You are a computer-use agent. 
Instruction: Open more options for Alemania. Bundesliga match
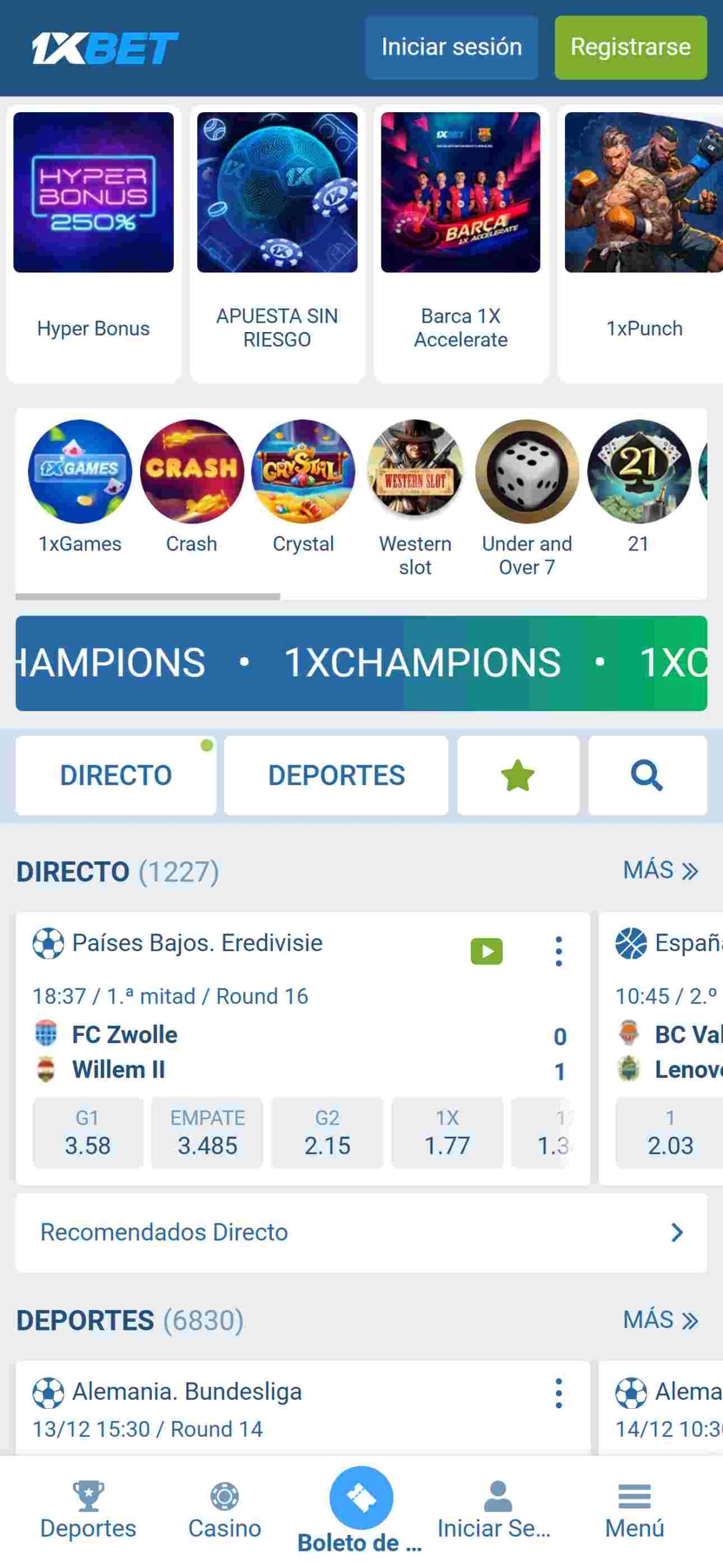point(558,1393)
